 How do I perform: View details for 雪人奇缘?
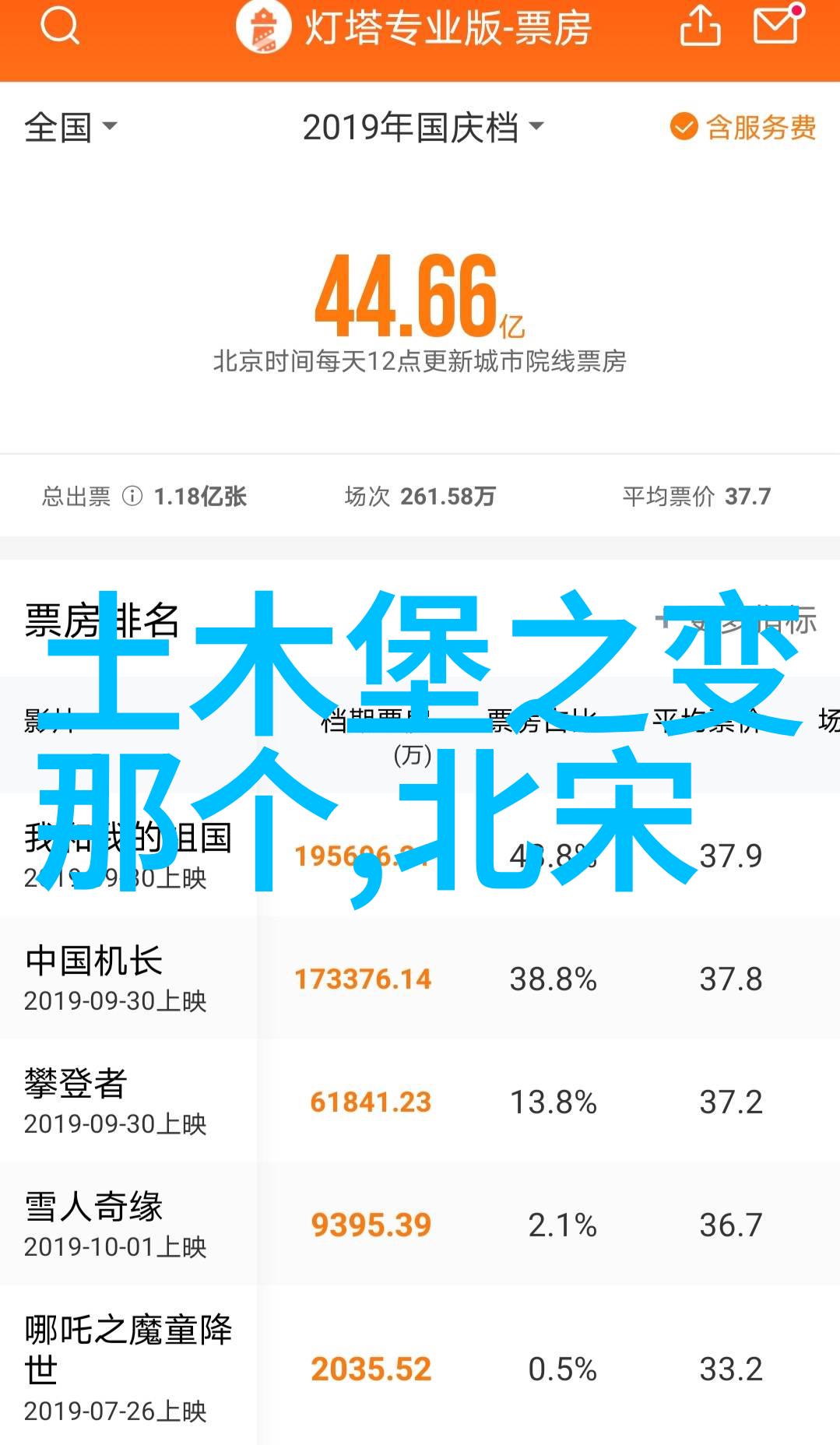point(420,1225)
